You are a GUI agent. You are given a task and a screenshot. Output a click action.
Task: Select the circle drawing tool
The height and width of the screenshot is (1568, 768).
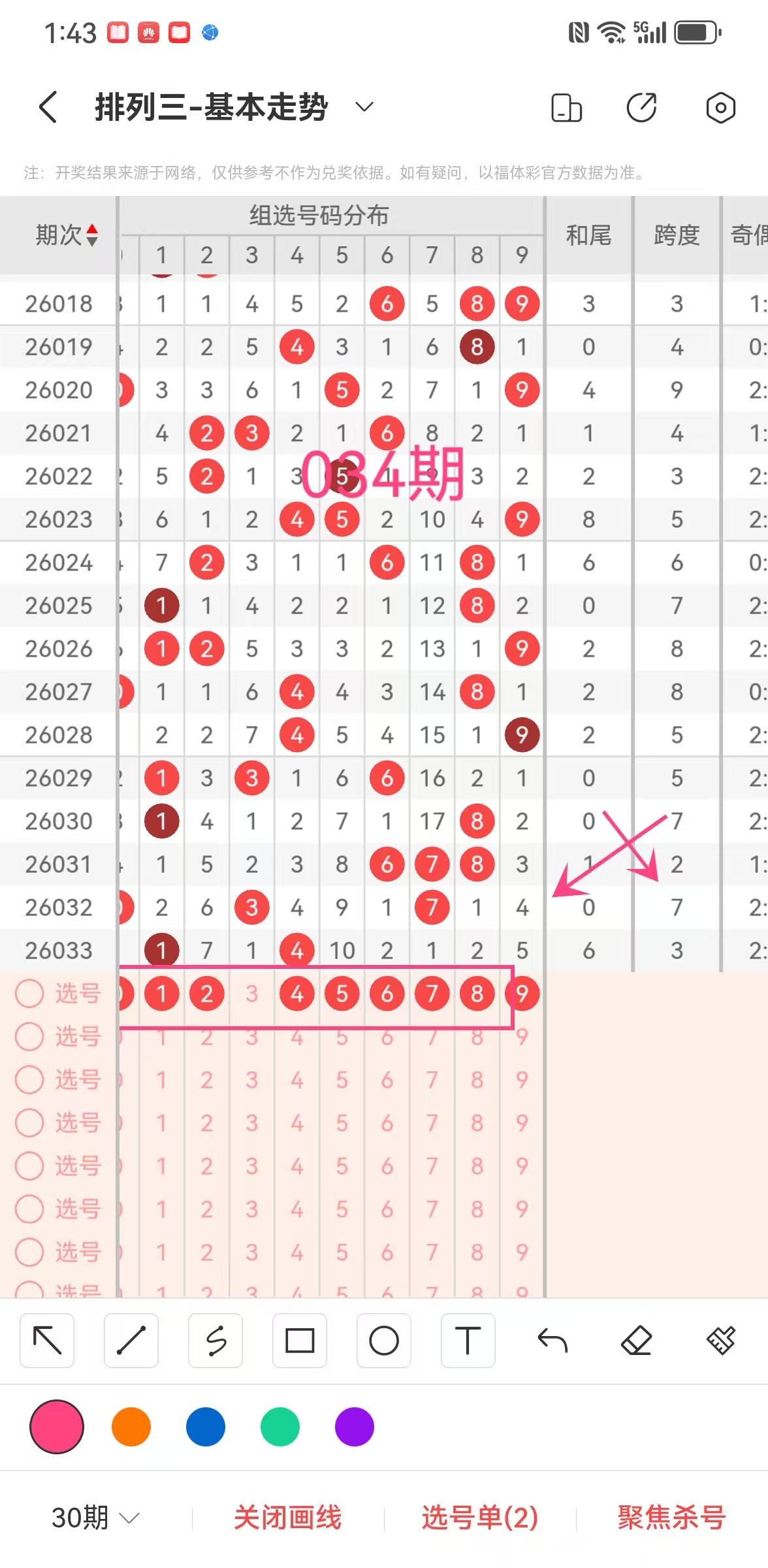[384, 1341]
